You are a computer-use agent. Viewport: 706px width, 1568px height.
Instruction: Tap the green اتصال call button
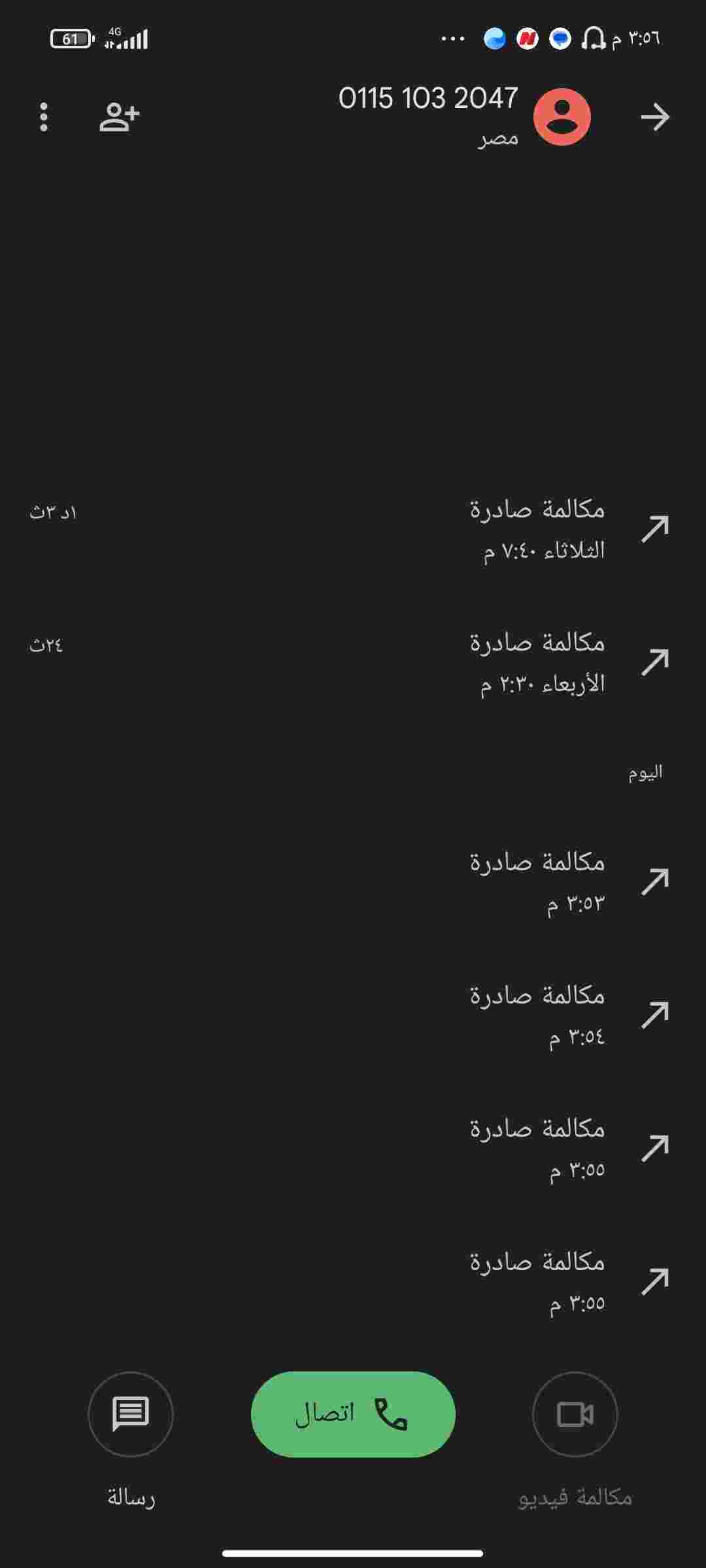(353, 1414)
